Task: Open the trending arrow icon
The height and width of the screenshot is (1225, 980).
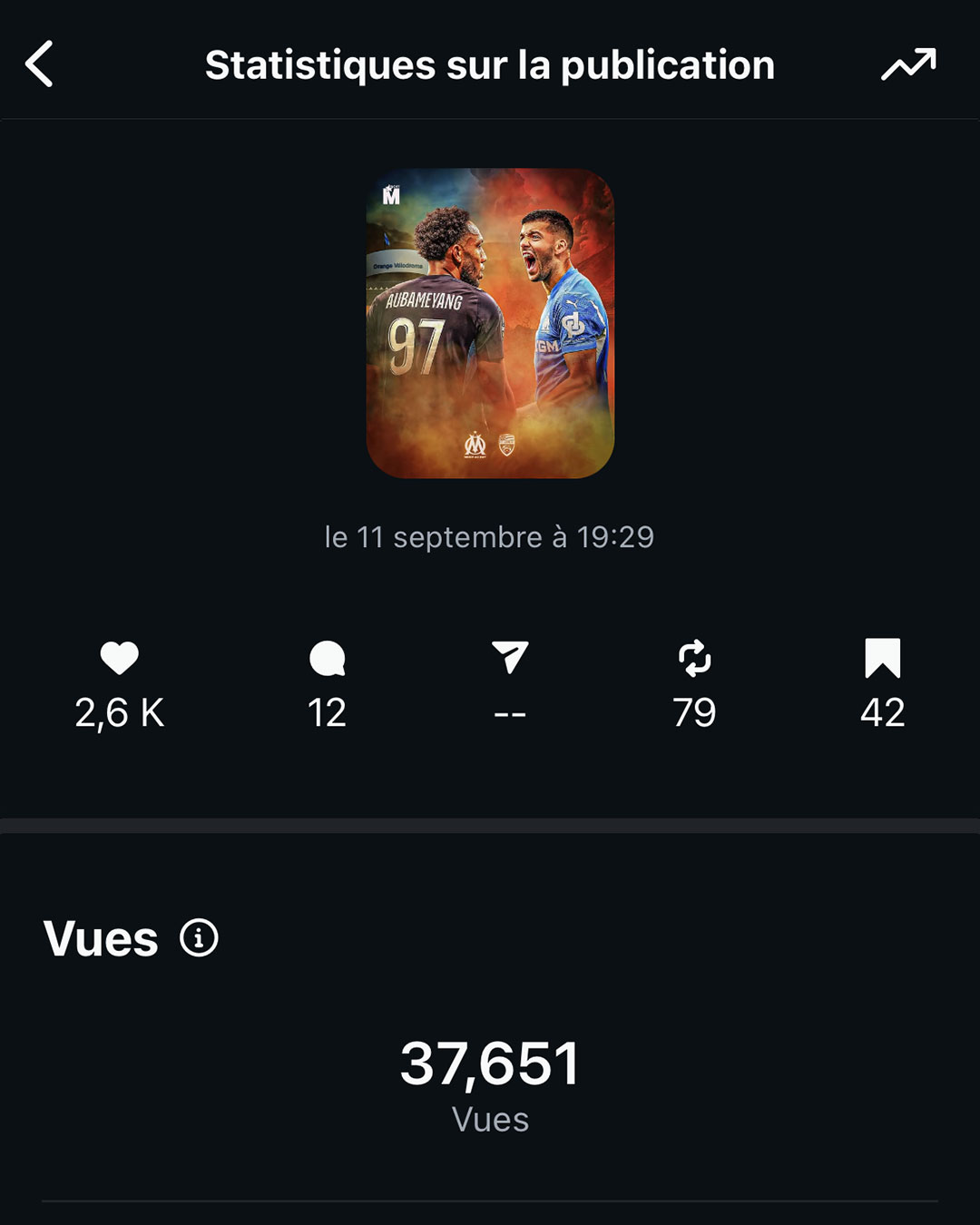Action: [908, 64]
